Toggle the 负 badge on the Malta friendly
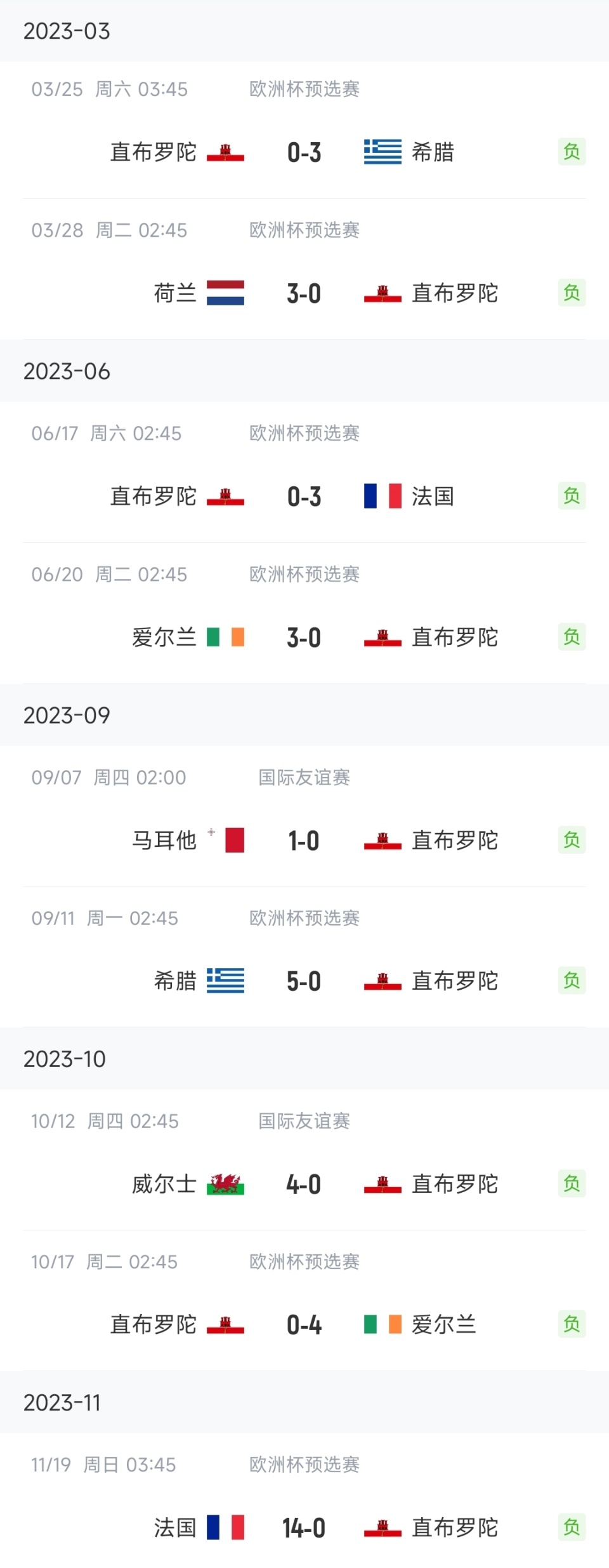This screenshot has height=1568, width=609. [x=572, y=841]
